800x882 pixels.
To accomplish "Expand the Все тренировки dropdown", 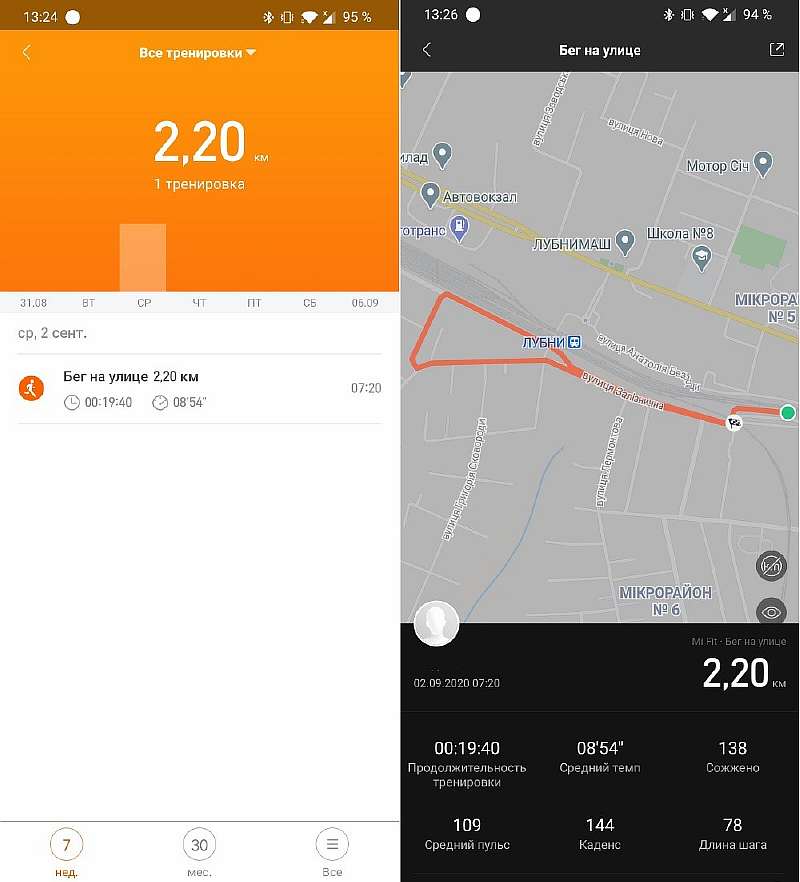I will (198, 53).
